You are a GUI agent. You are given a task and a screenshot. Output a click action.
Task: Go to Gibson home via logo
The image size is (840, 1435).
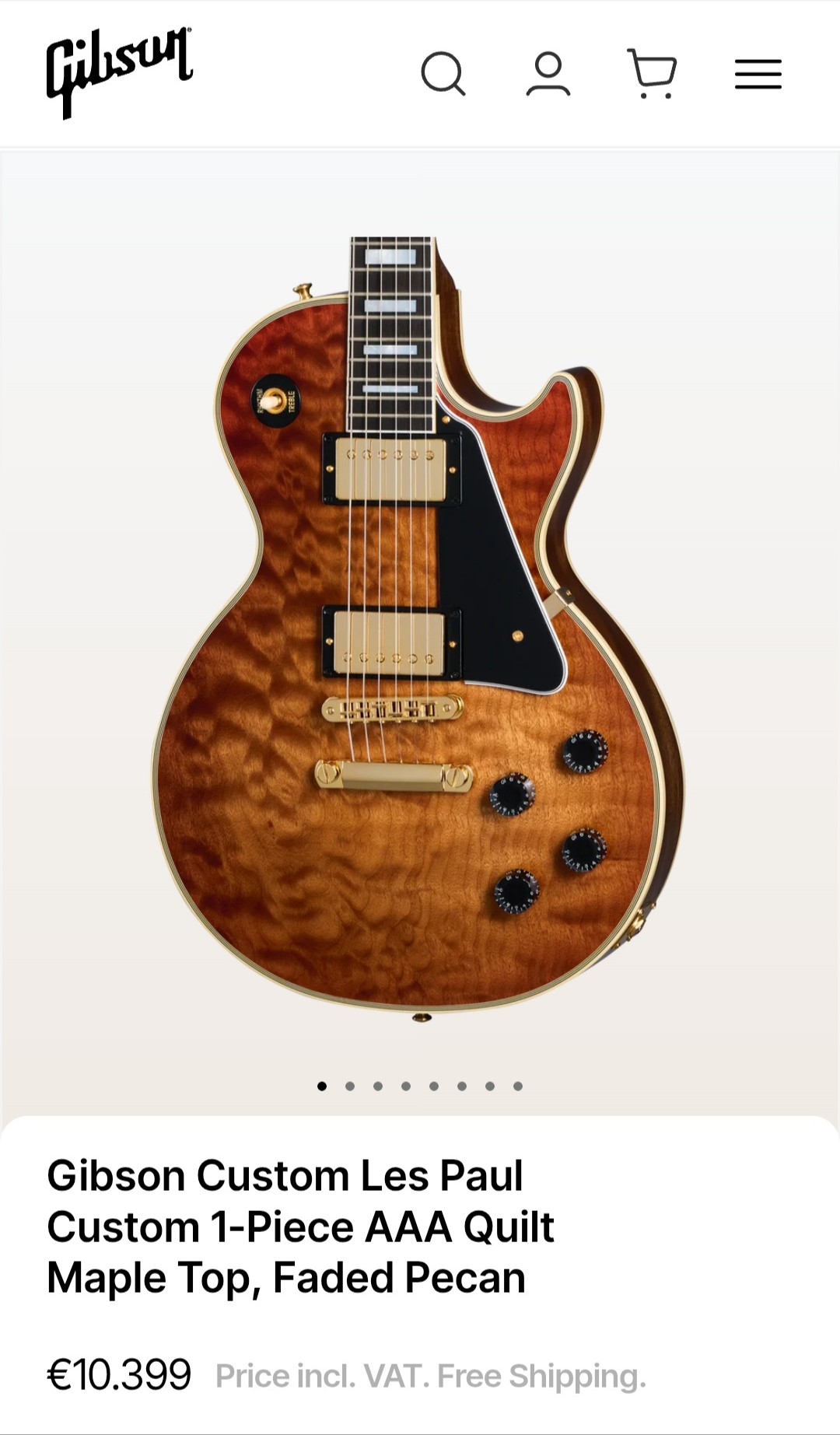(x=119, y=73)
